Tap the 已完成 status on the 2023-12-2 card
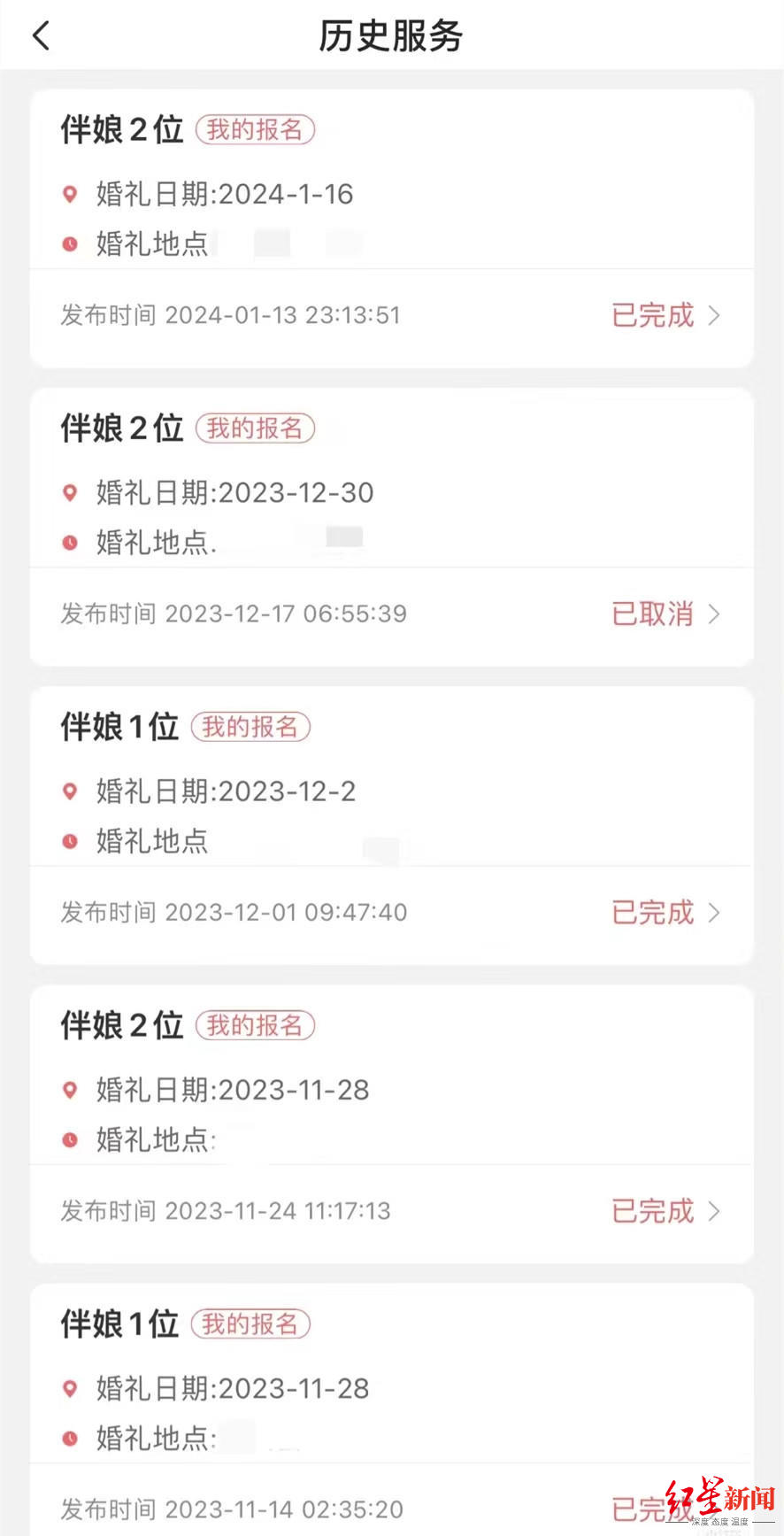The width and height of the screenshot is (784, 1536). coord(652,913)
